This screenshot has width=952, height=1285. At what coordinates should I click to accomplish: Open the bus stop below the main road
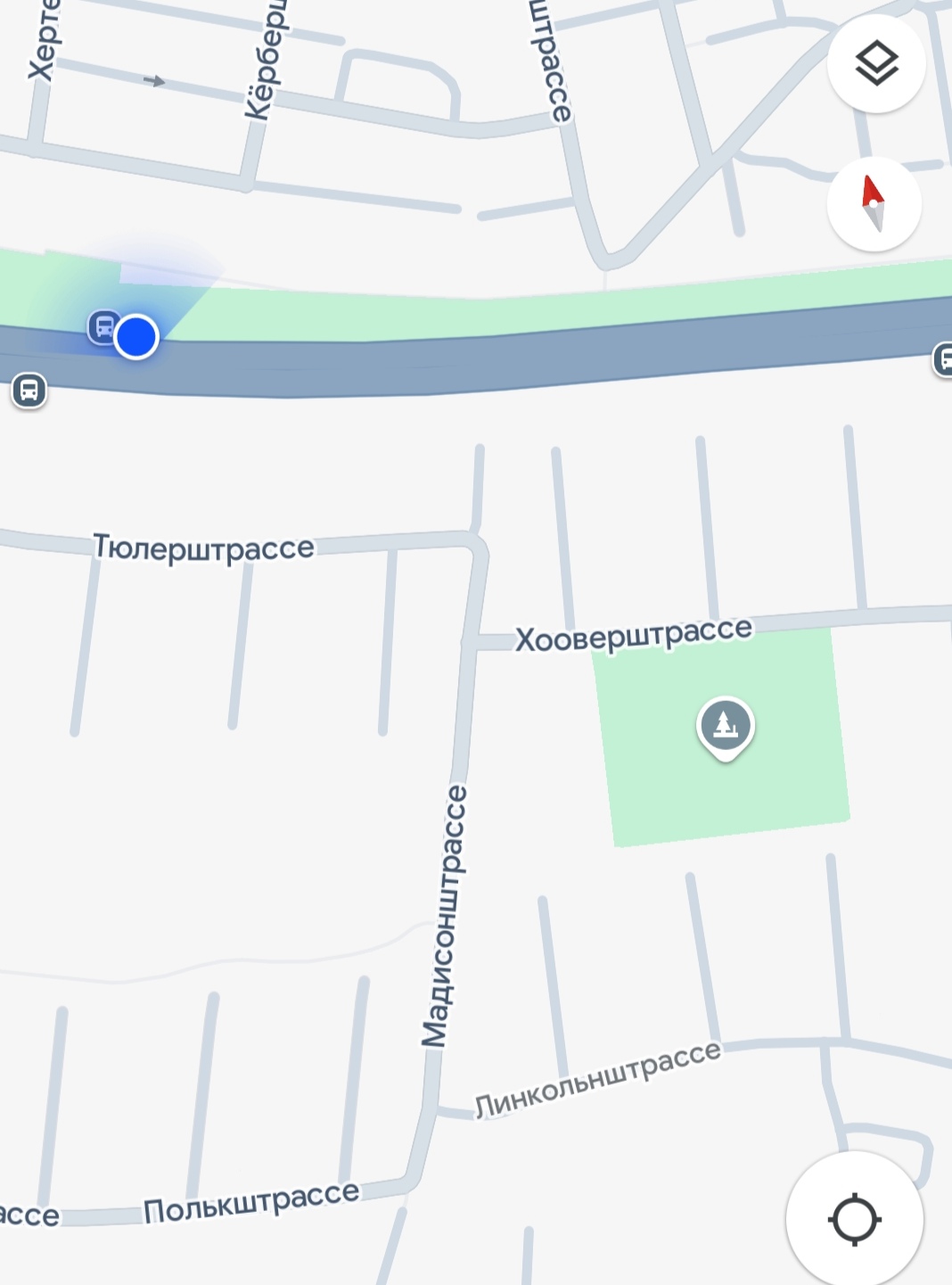tap(29, 390)
